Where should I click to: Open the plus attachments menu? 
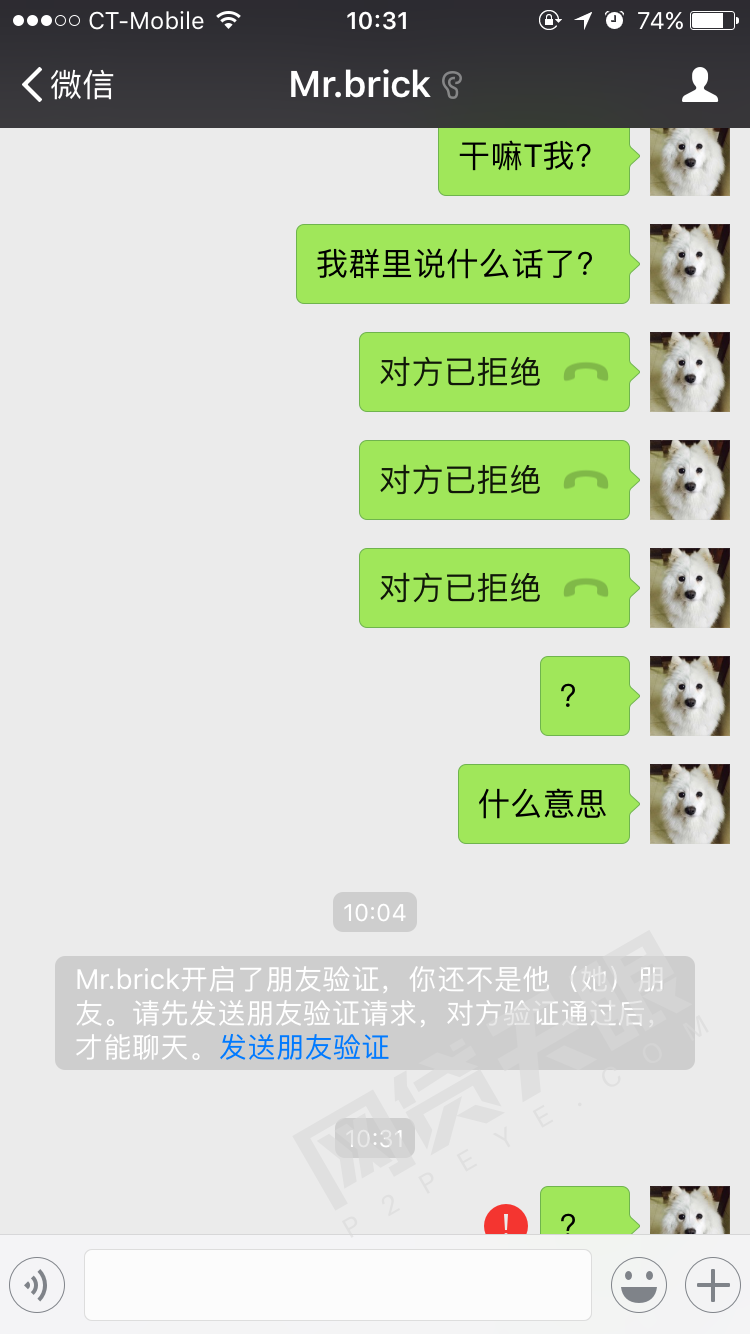[x=712, y=1284]
